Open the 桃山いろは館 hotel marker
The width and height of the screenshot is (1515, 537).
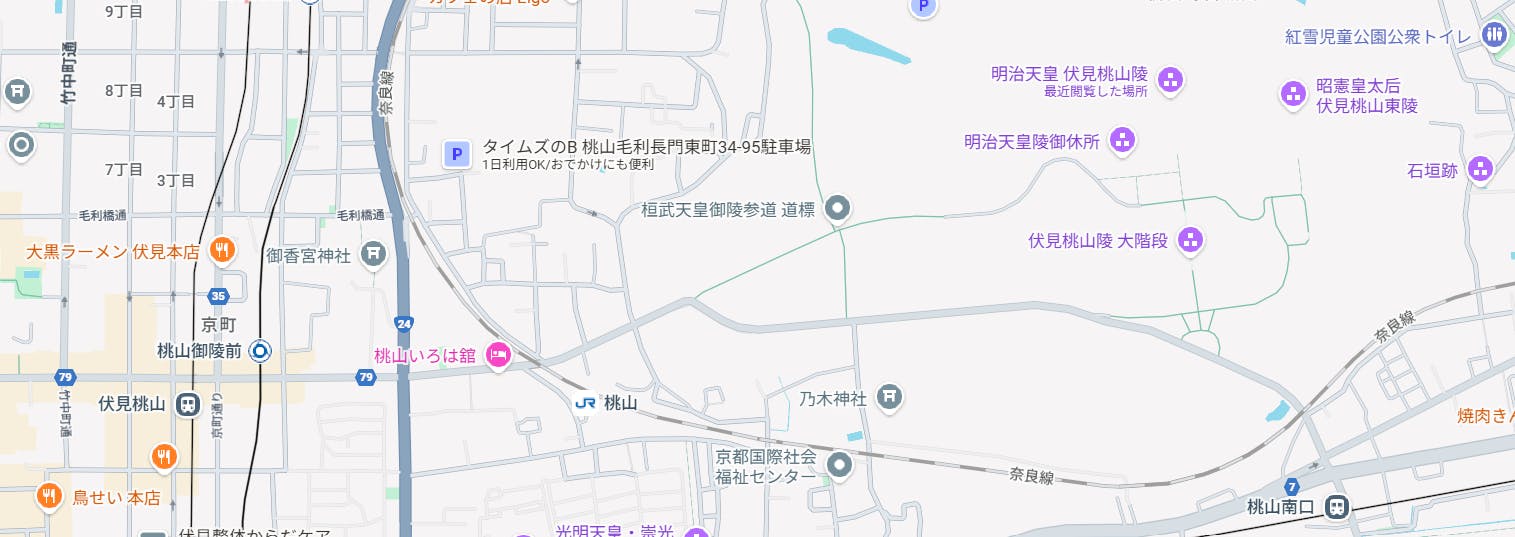pos(498,354)
